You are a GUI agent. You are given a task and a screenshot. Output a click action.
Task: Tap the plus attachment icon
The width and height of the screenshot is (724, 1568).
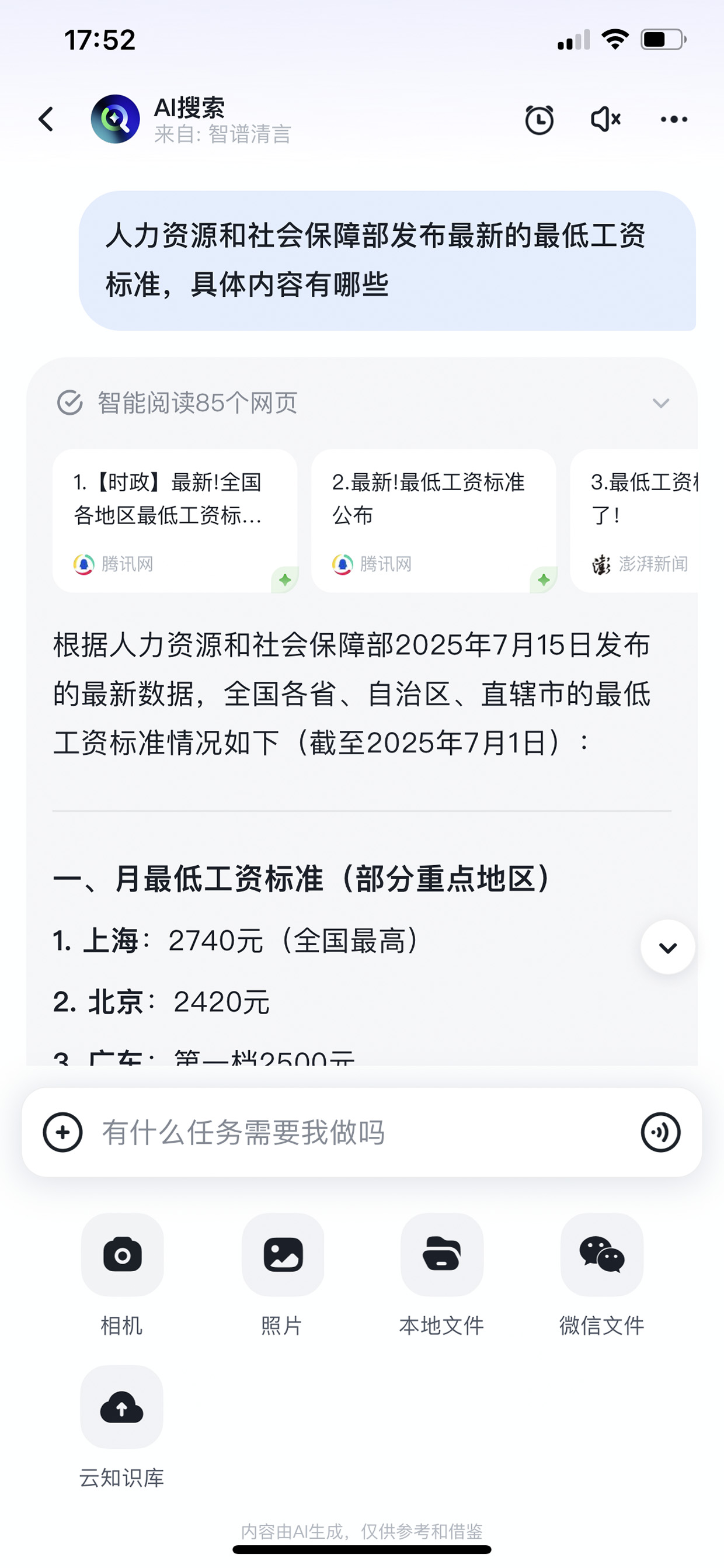pyautogui.click(x=62, y=1132)
